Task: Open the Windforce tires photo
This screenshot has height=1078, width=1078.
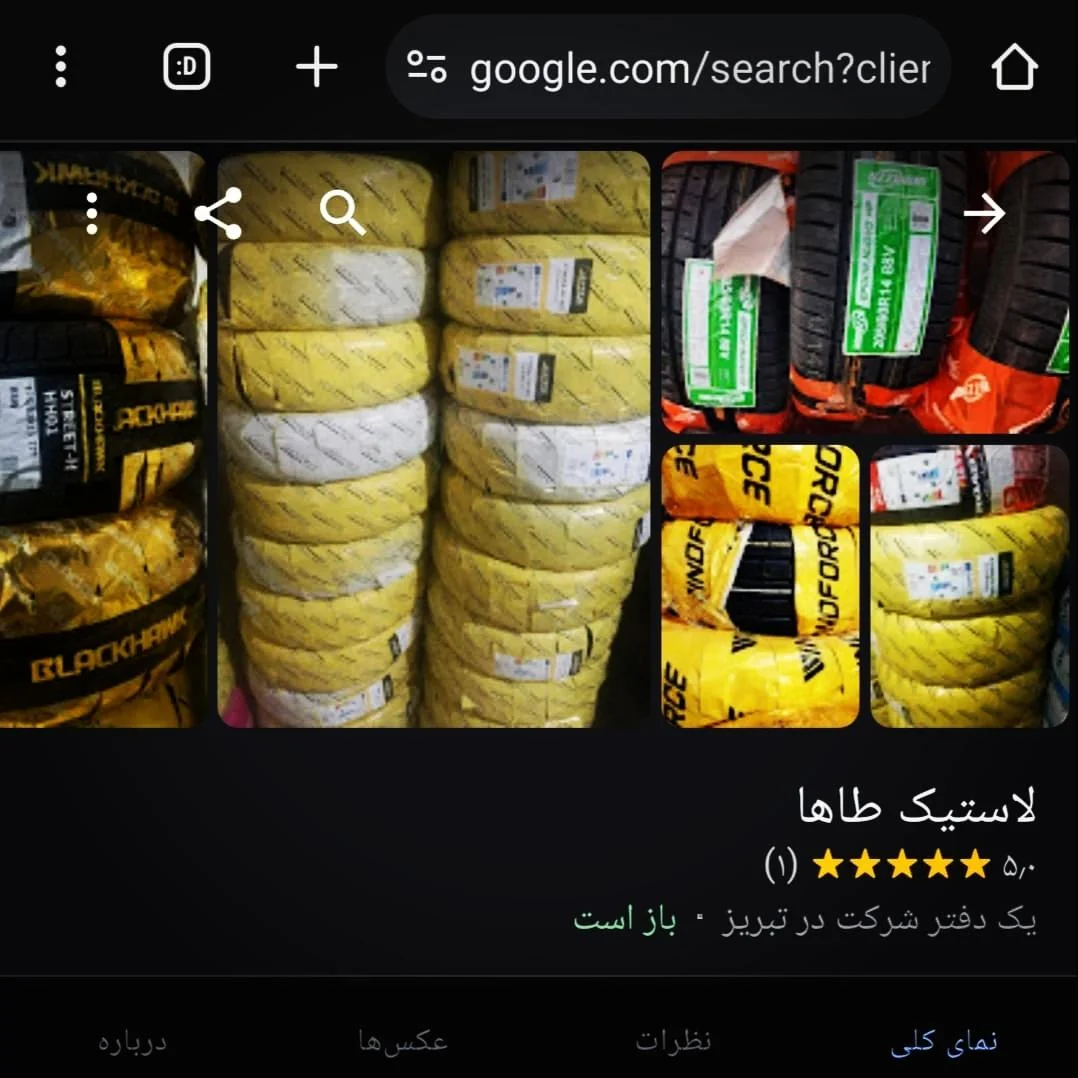Action: pos(760,585)
